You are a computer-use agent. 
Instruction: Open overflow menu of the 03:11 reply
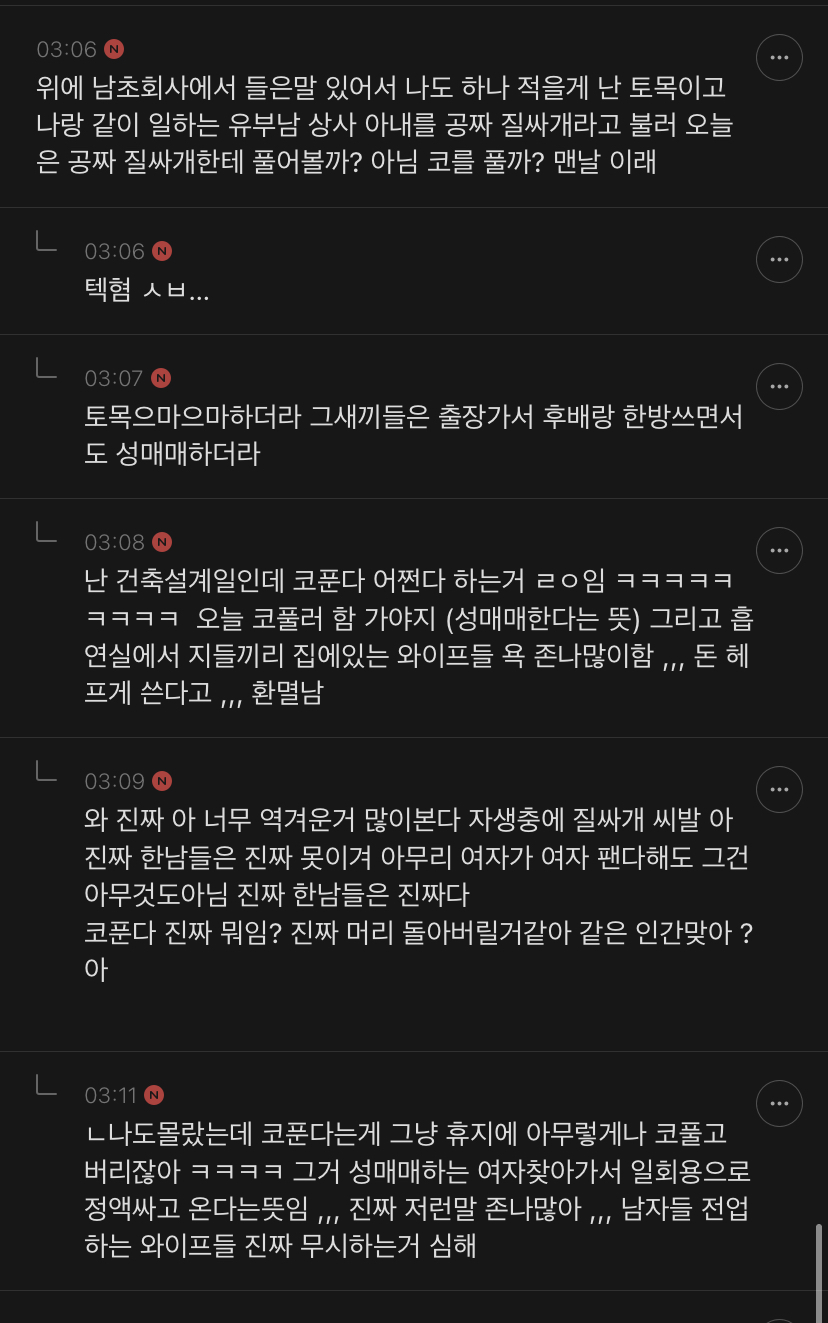click(779, 1103)
